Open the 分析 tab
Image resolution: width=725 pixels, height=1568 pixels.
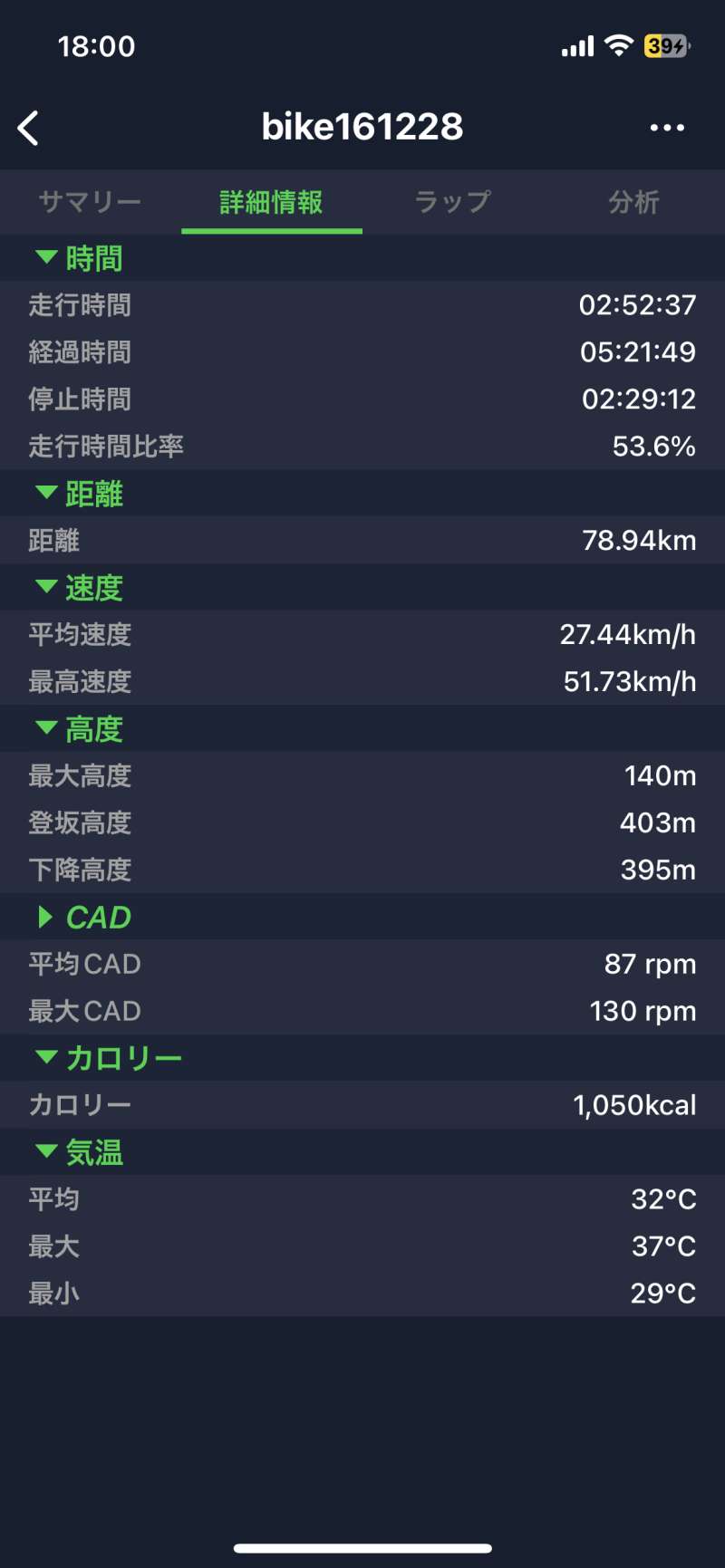tap(633, 202)
